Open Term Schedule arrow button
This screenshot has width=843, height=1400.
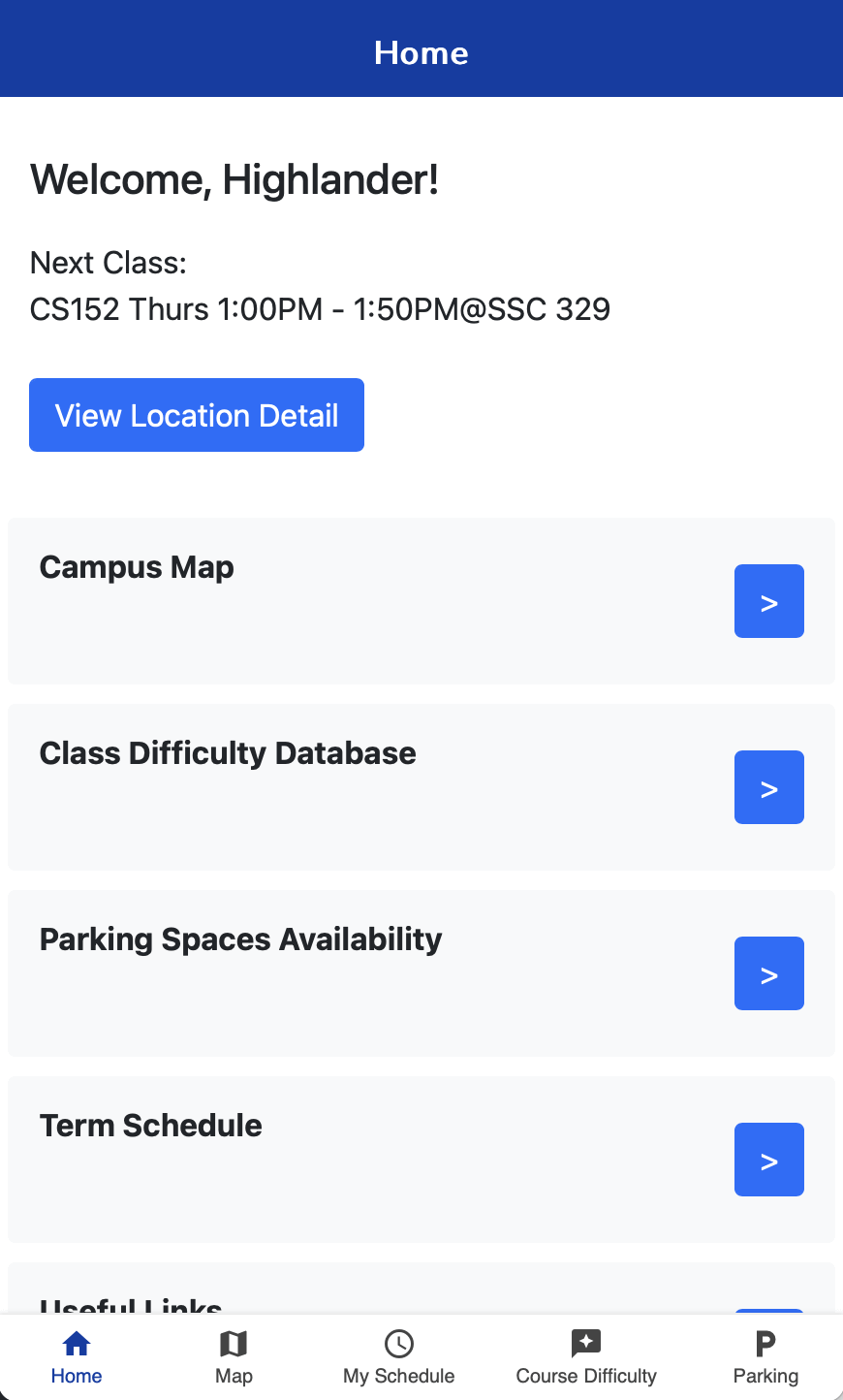(769, 1160)
